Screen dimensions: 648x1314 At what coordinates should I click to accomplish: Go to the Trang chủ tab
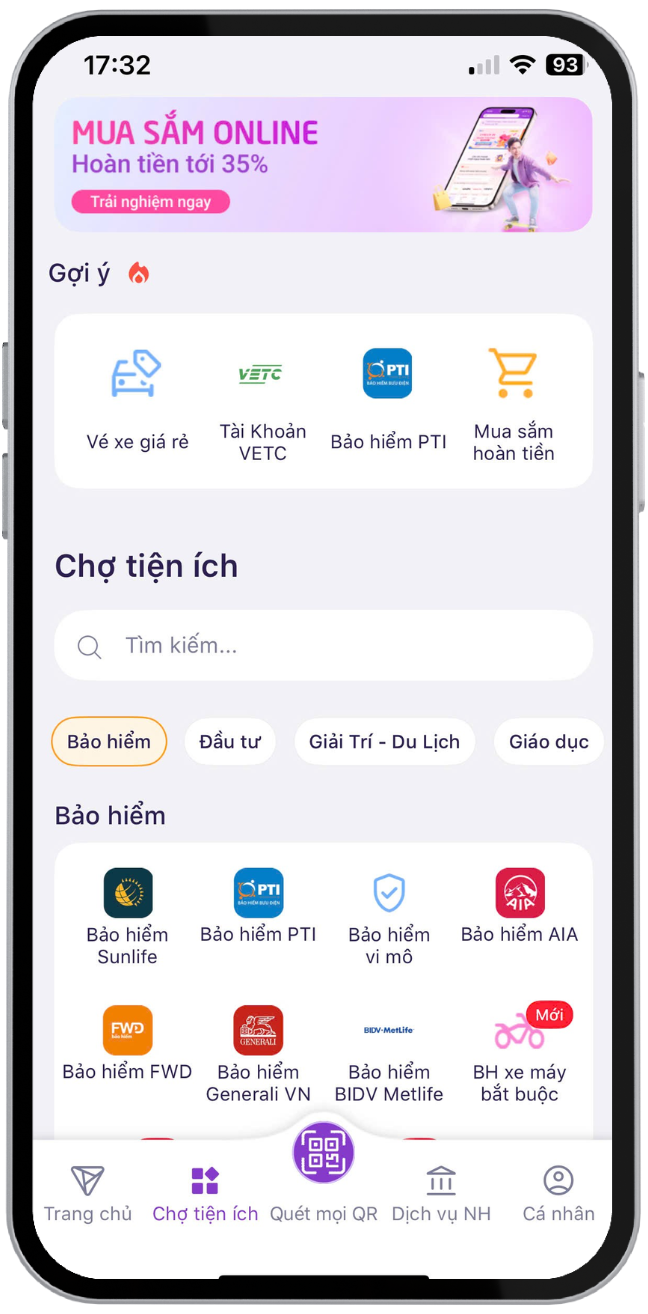88,1193
